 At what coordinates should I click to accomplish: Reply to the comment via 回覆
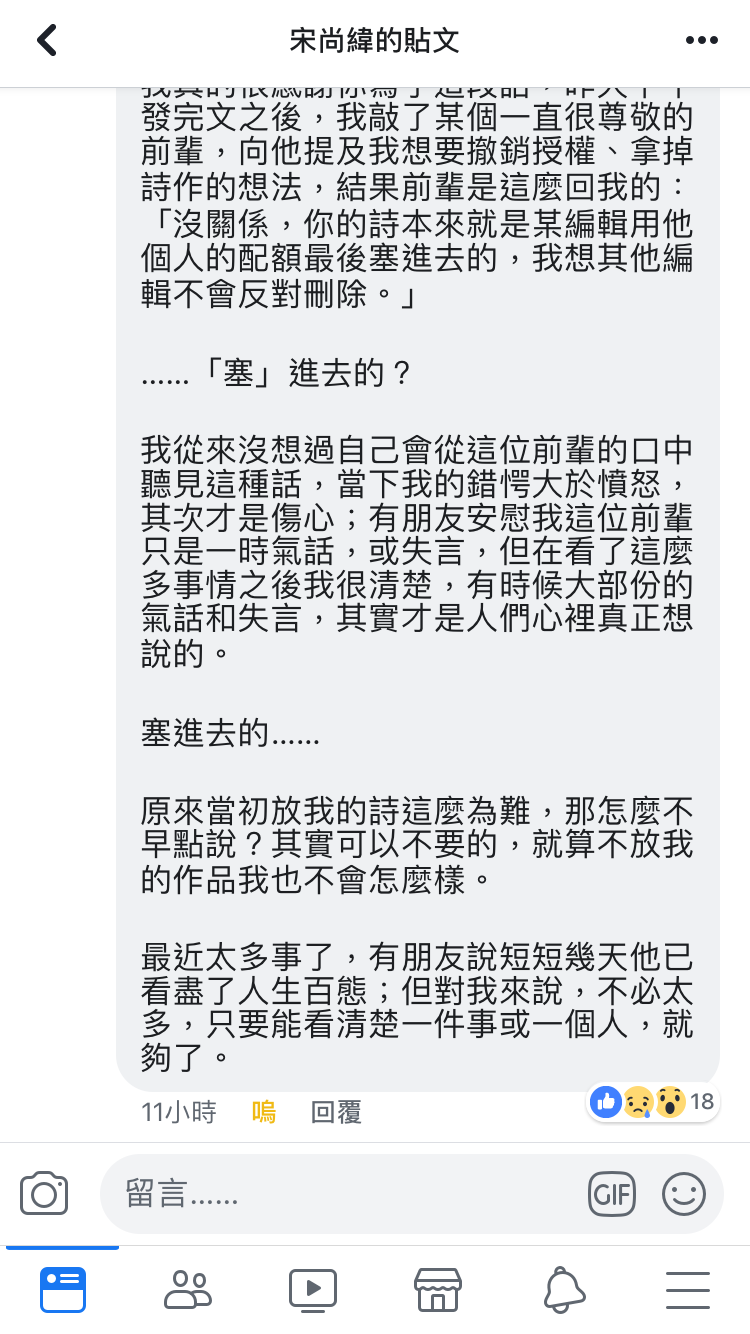(336, 1112)
